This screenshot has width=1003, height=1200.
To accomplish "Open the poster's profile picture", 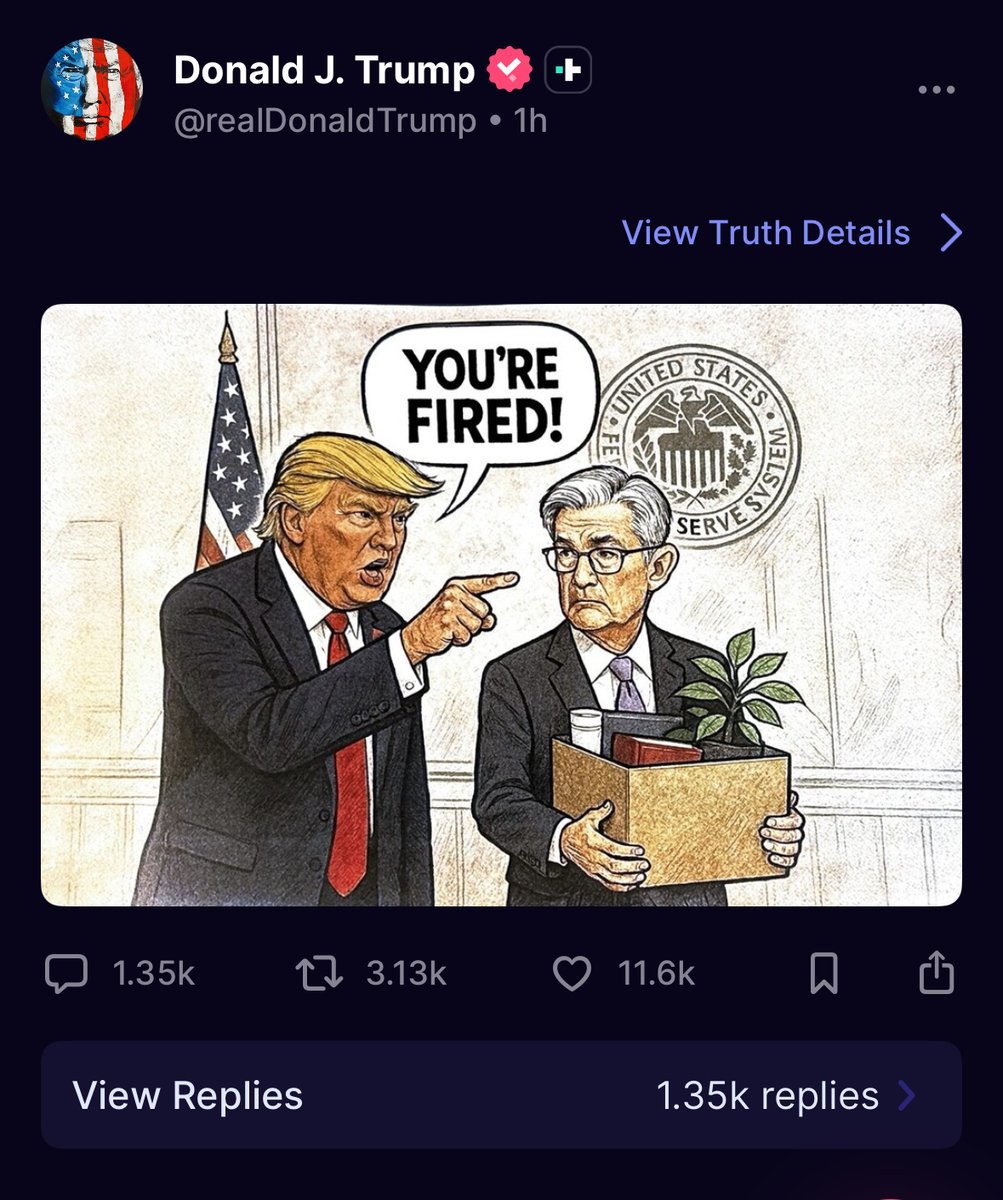I will click(92, 89).
